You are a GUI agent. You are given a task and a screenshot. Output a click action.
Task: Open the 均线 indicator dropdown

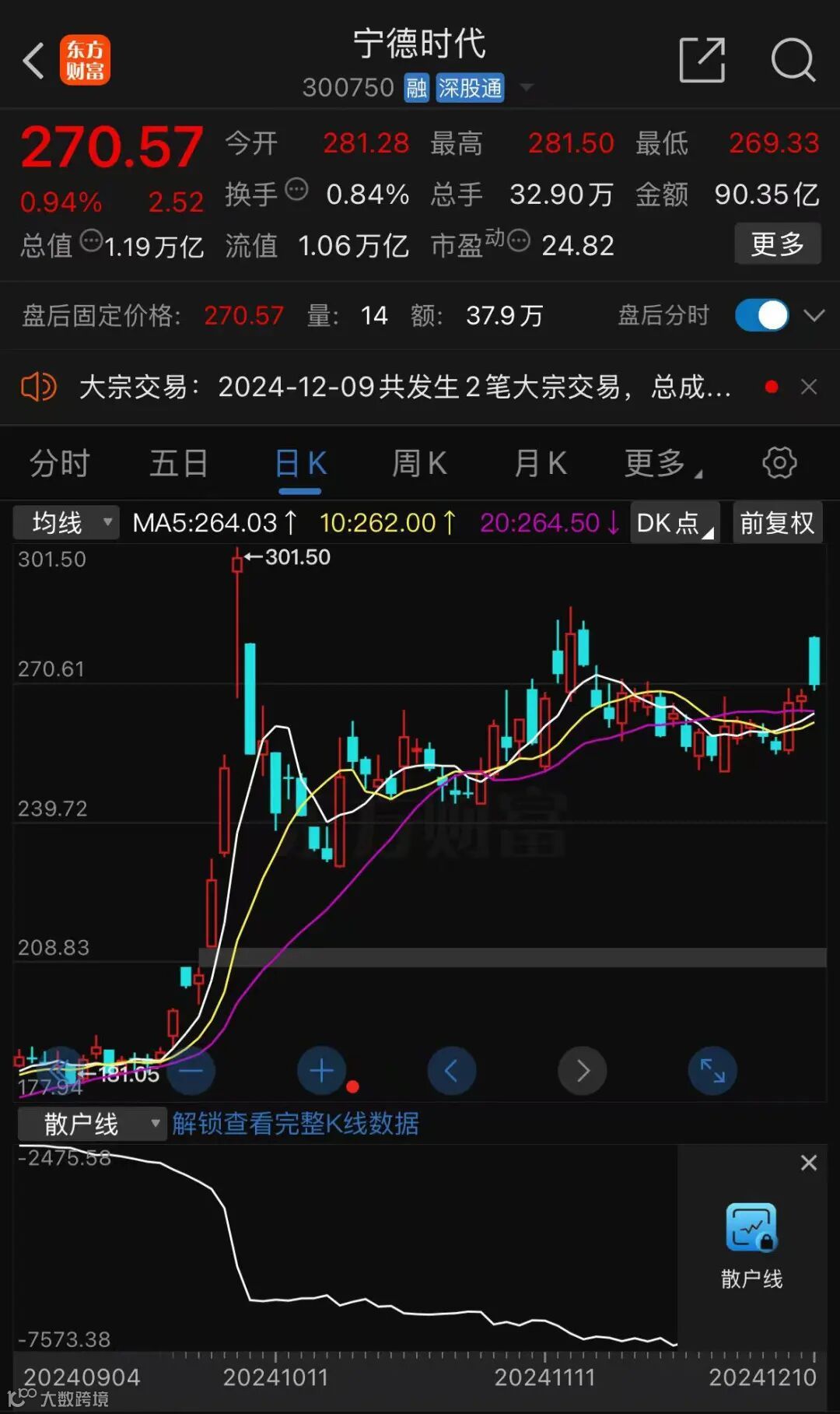[66, 522]
